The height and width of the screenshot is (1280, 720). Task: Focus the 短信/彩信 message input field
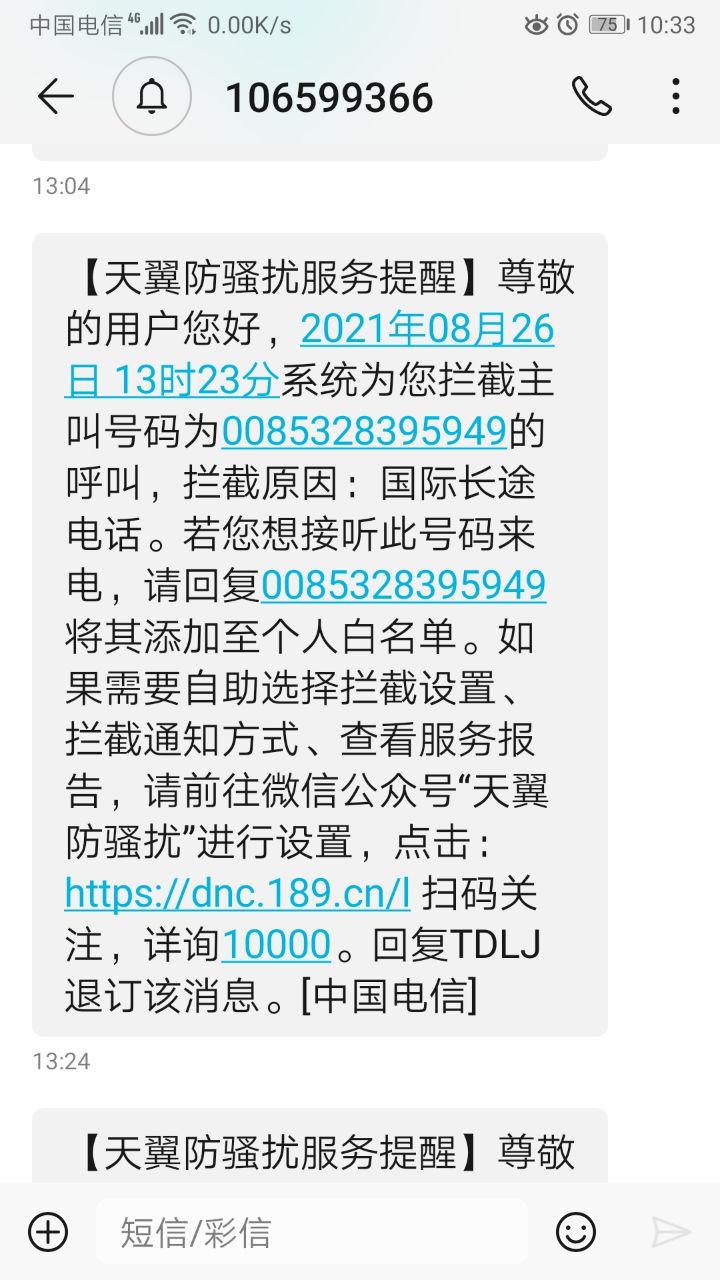(310, 1231)
